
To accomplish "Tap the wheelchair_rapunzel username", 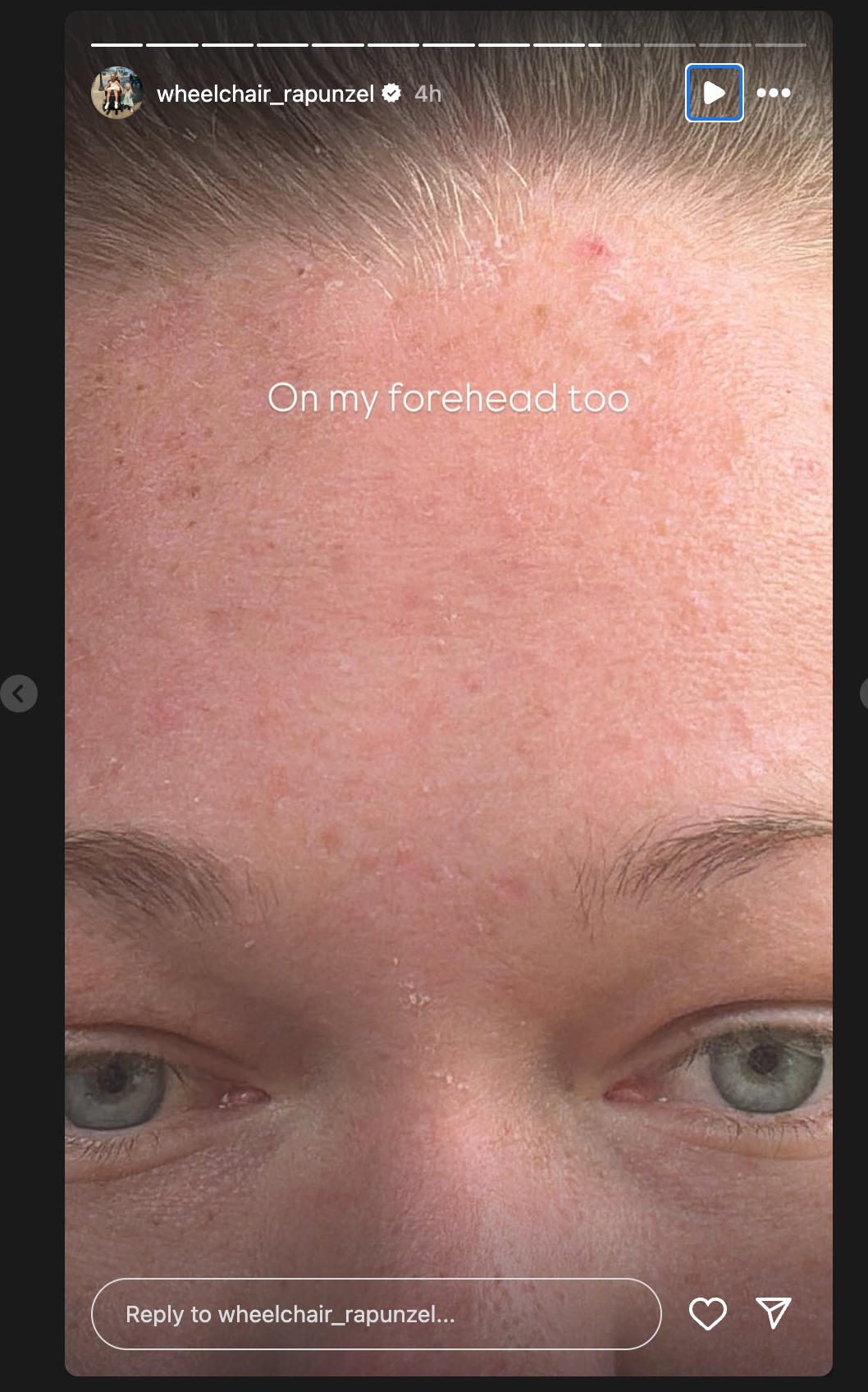I will 265,94.
